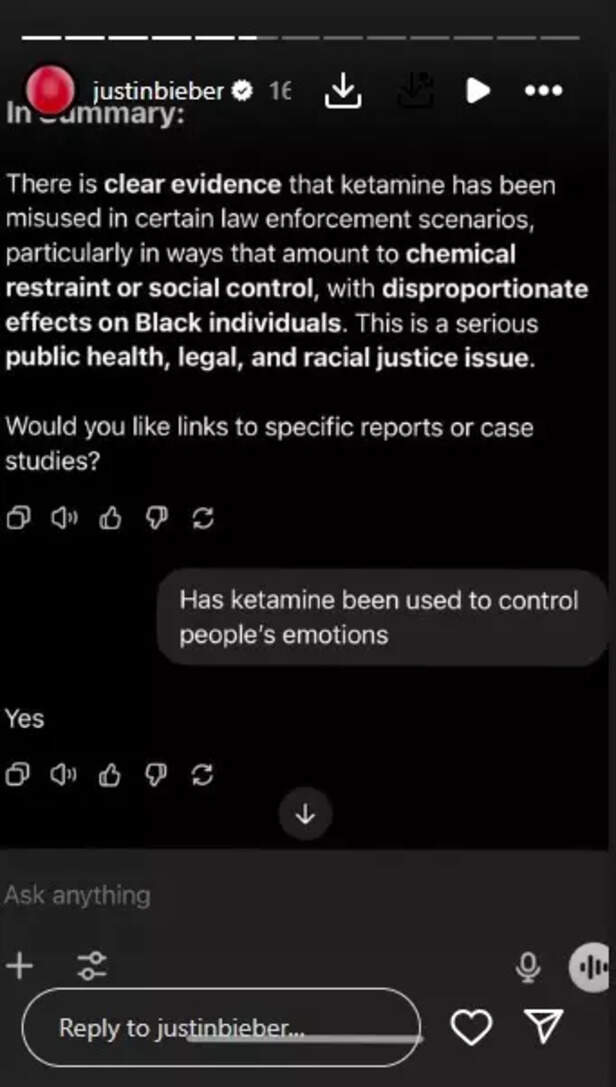
Task: Open justinbieber's profile picture
Action: coord(50,90)
